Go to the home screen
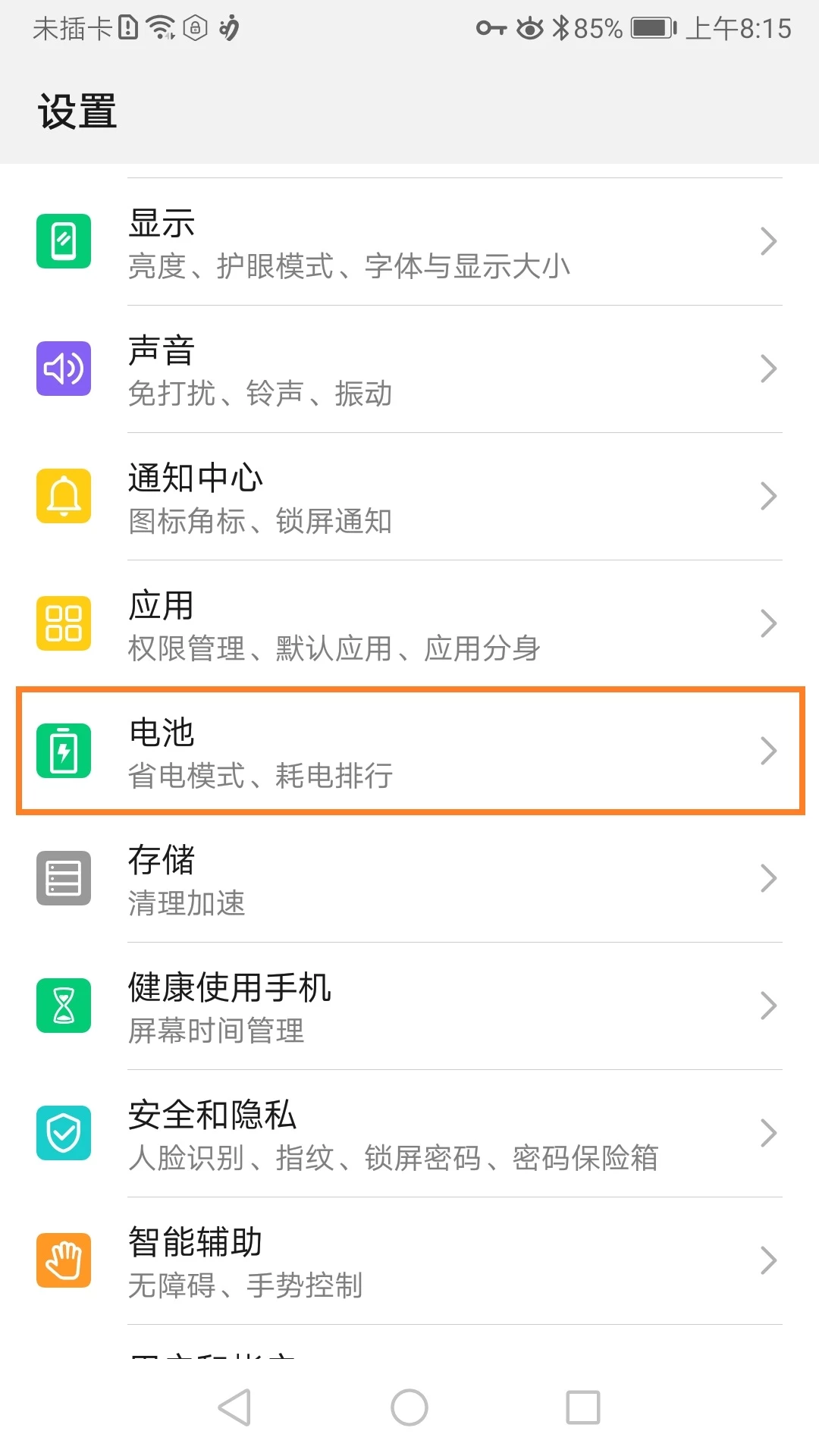Viewport: 819px width, 1456px height. 409,1407
